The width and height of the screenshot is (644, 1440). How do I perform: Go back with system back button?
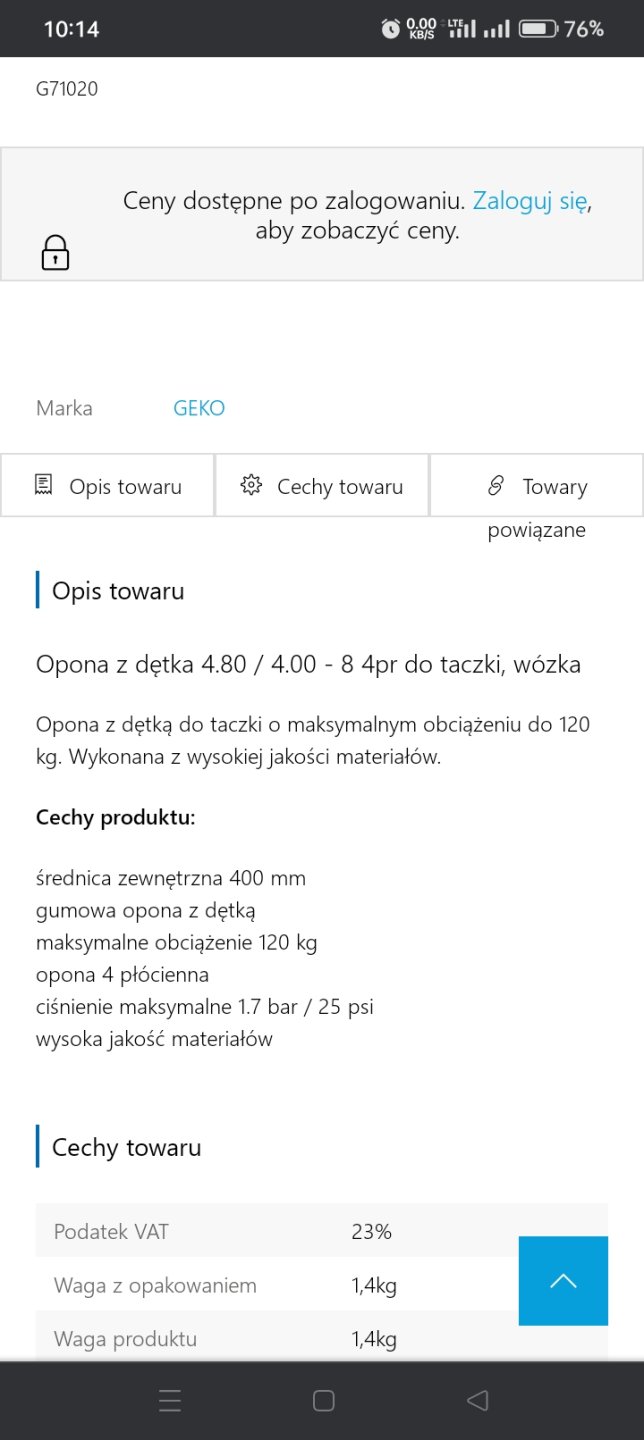point(477,1401)
